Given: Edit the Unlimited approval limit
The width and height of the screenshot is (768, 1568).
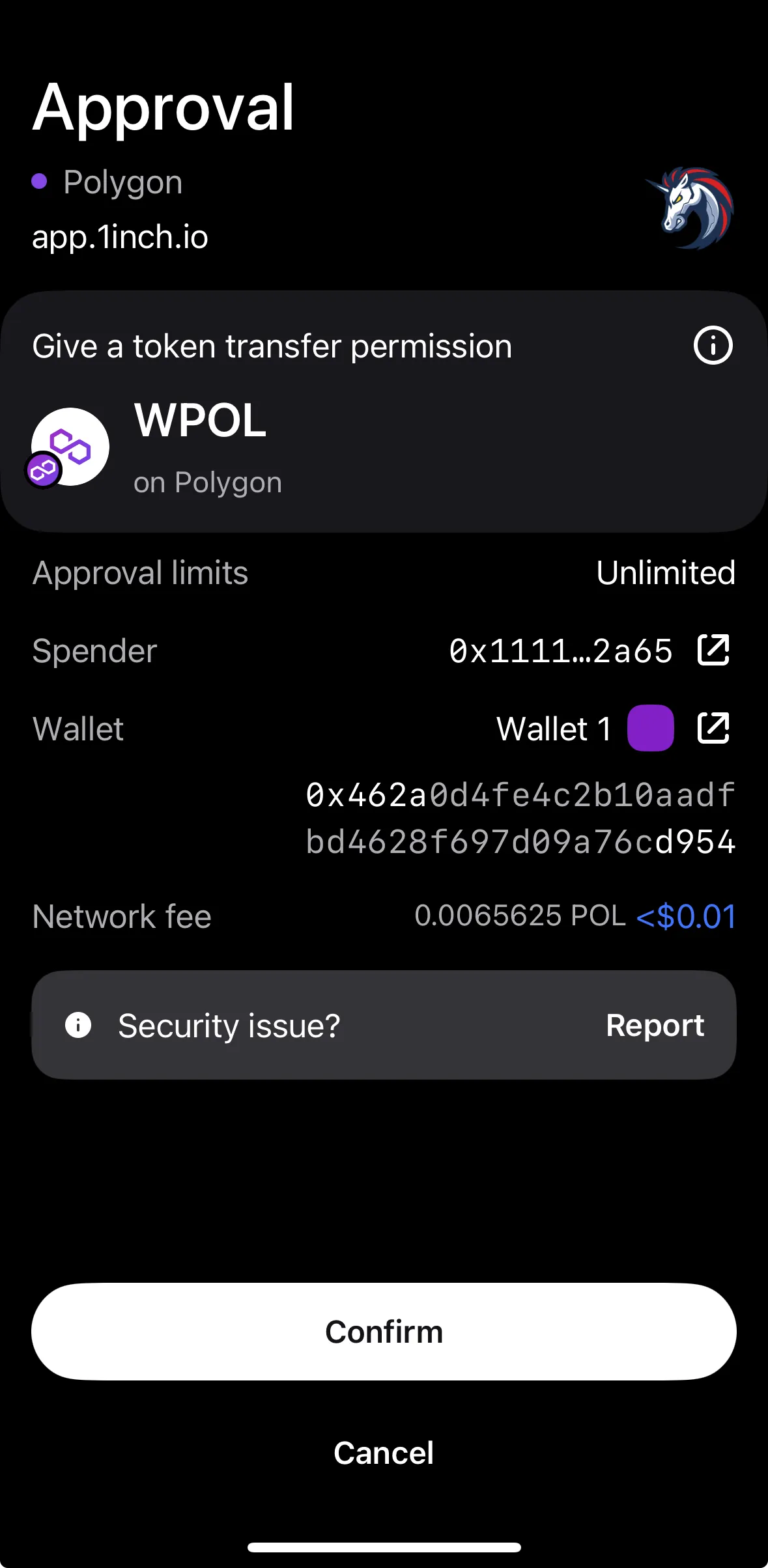Looking at the screenshot, I should (x=665, y=573).
